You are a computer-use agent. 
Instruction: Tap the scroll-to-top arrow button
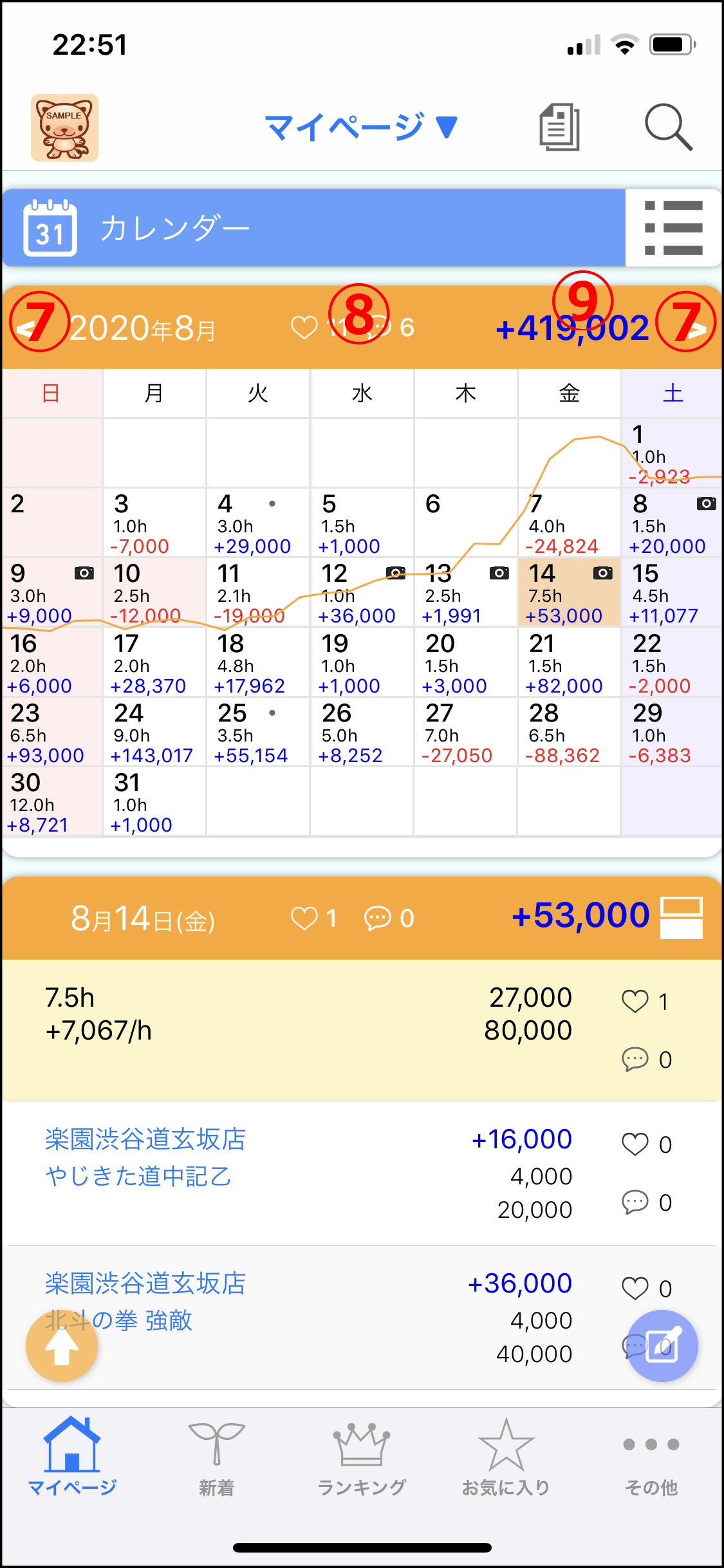(62, 1345)
